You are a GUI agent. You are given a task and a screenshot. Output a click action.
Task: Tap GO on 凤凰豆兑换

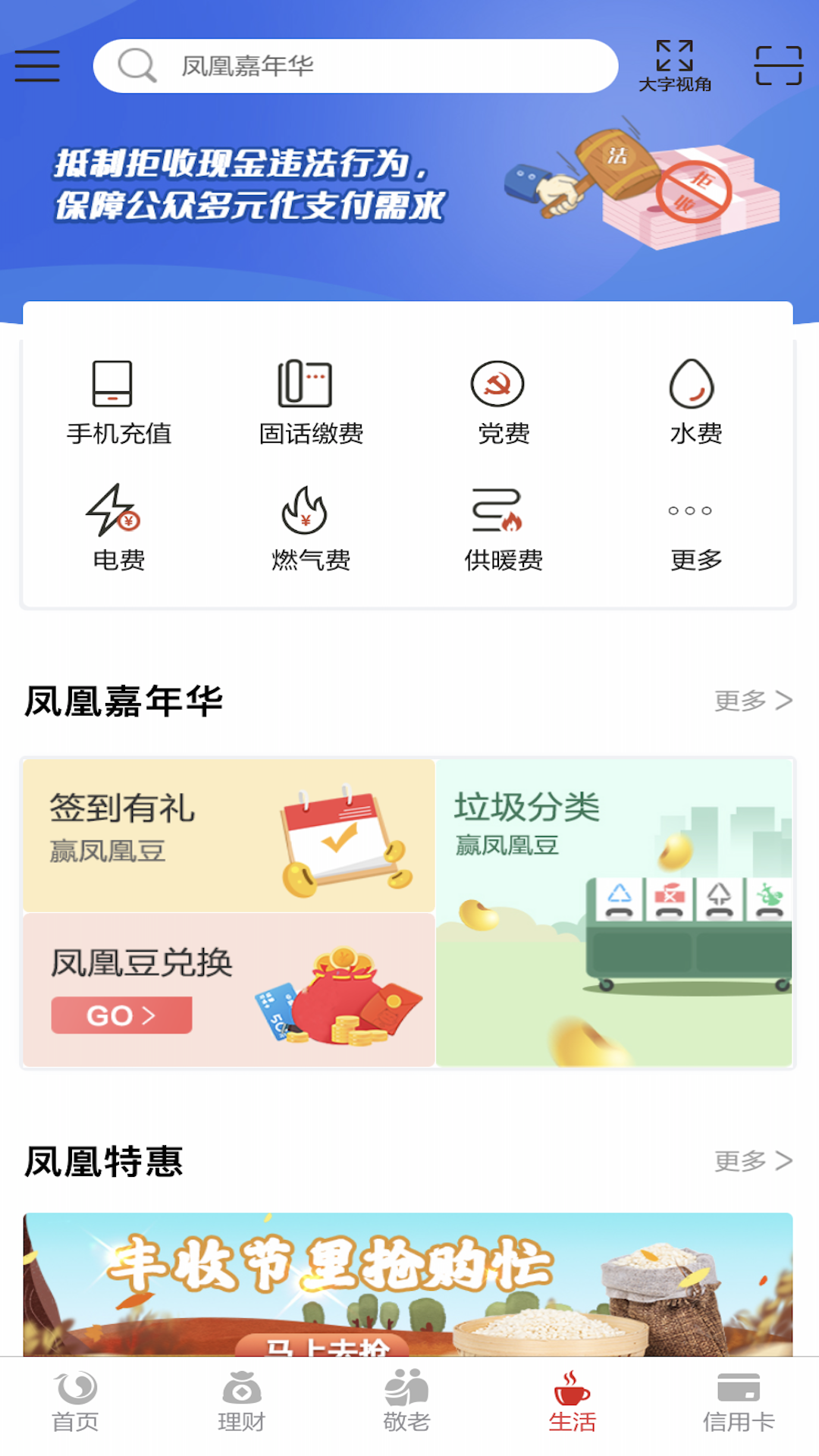[x=121, y=1015]
